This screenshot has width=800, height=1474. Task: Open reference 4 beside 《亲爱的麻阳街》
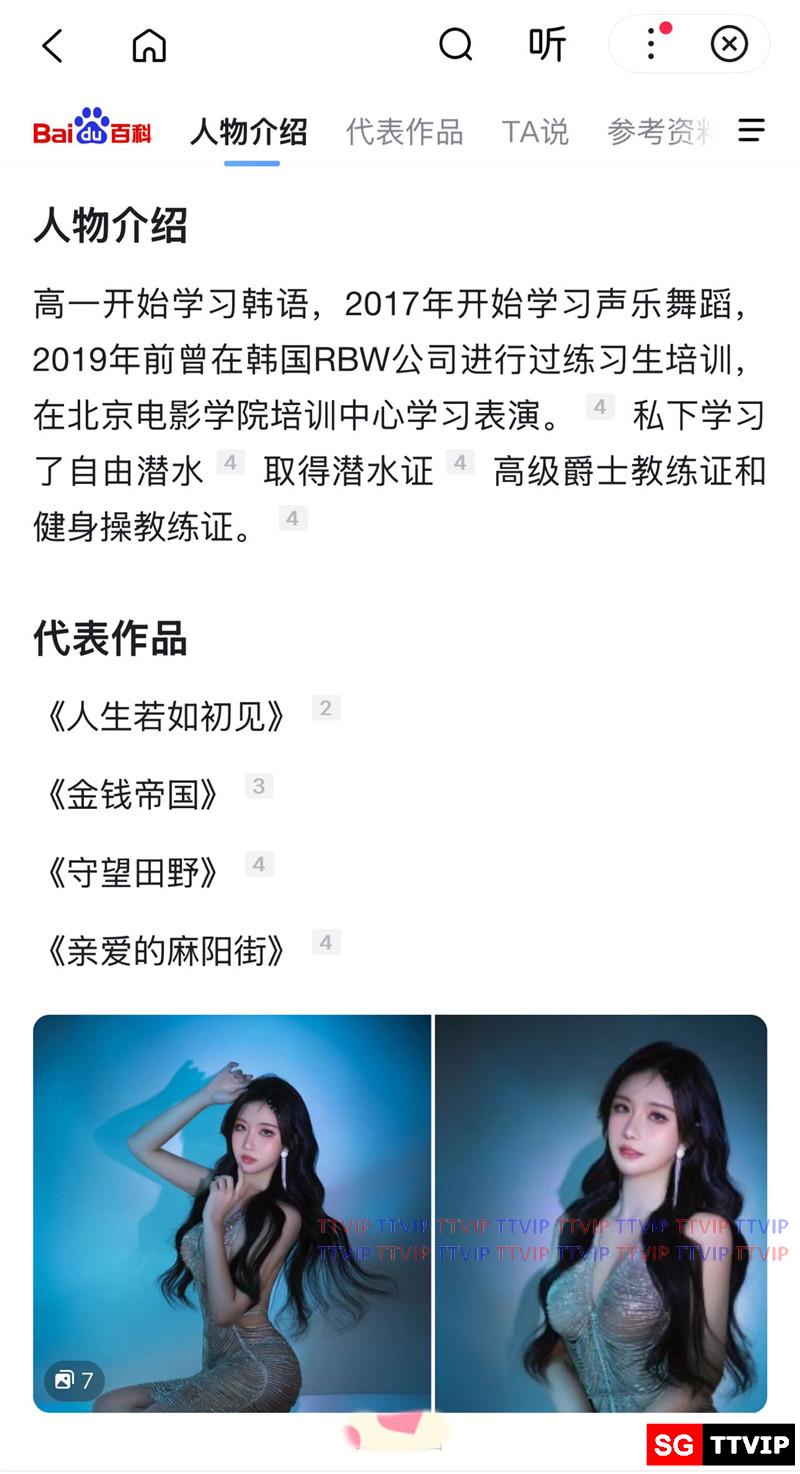(326, 943)
